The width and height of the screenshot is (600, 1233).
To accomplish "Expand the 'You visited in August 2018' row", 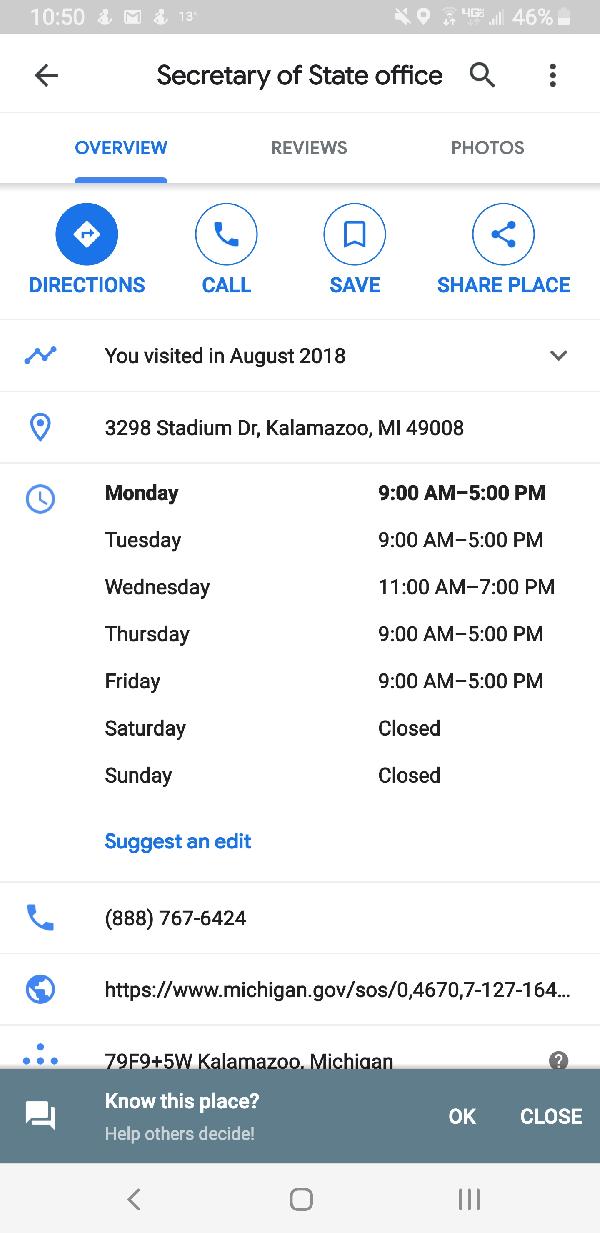I will [300, 356].
